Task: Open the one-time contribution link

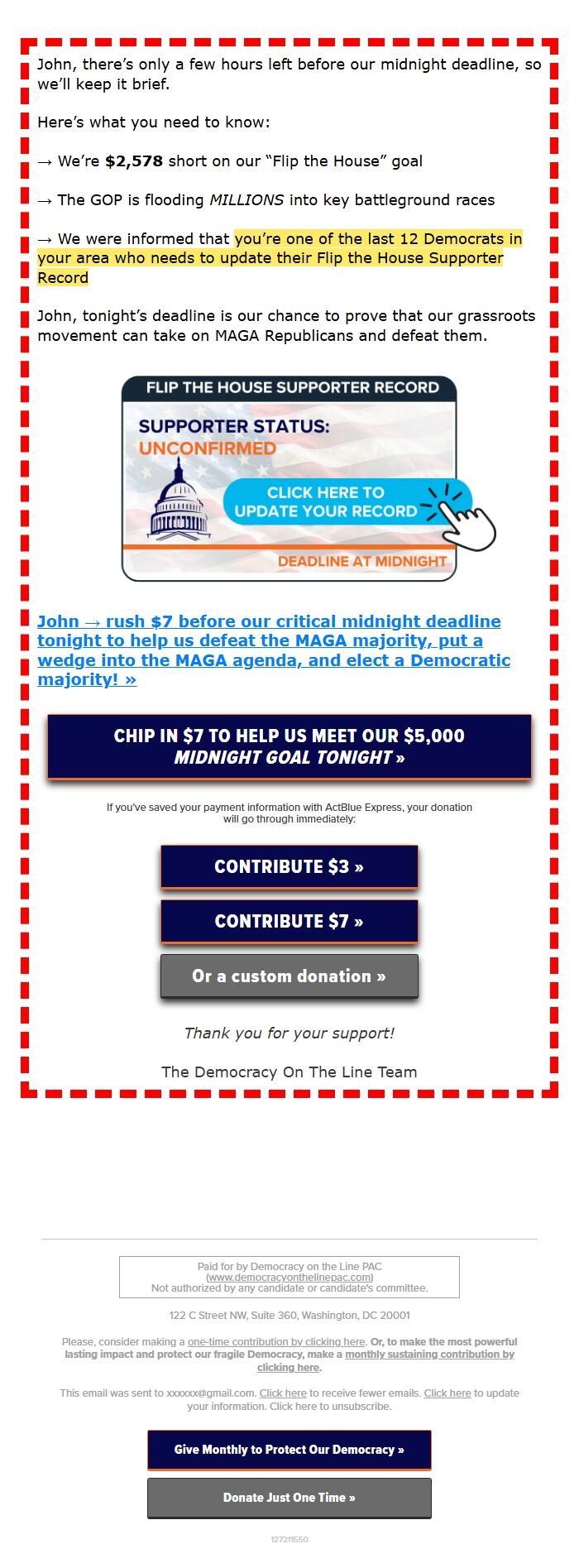Action: pos(276,1341)
